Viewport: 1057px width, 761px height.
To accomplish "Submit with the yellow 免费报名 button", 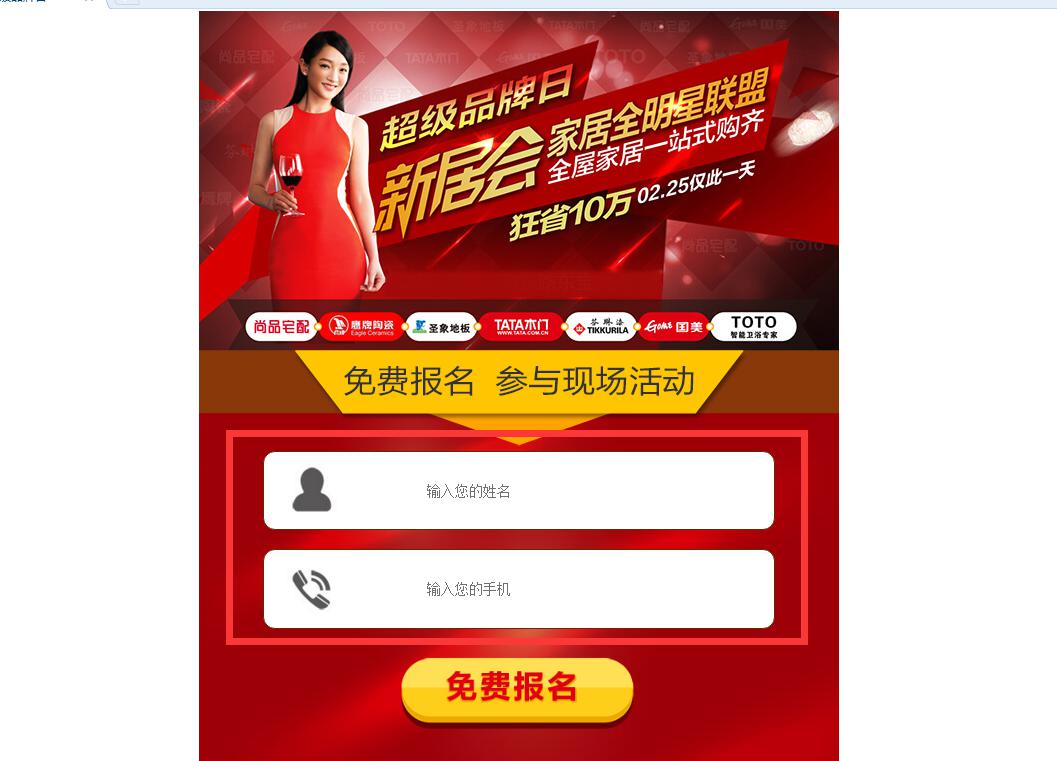I will (517, 688).
